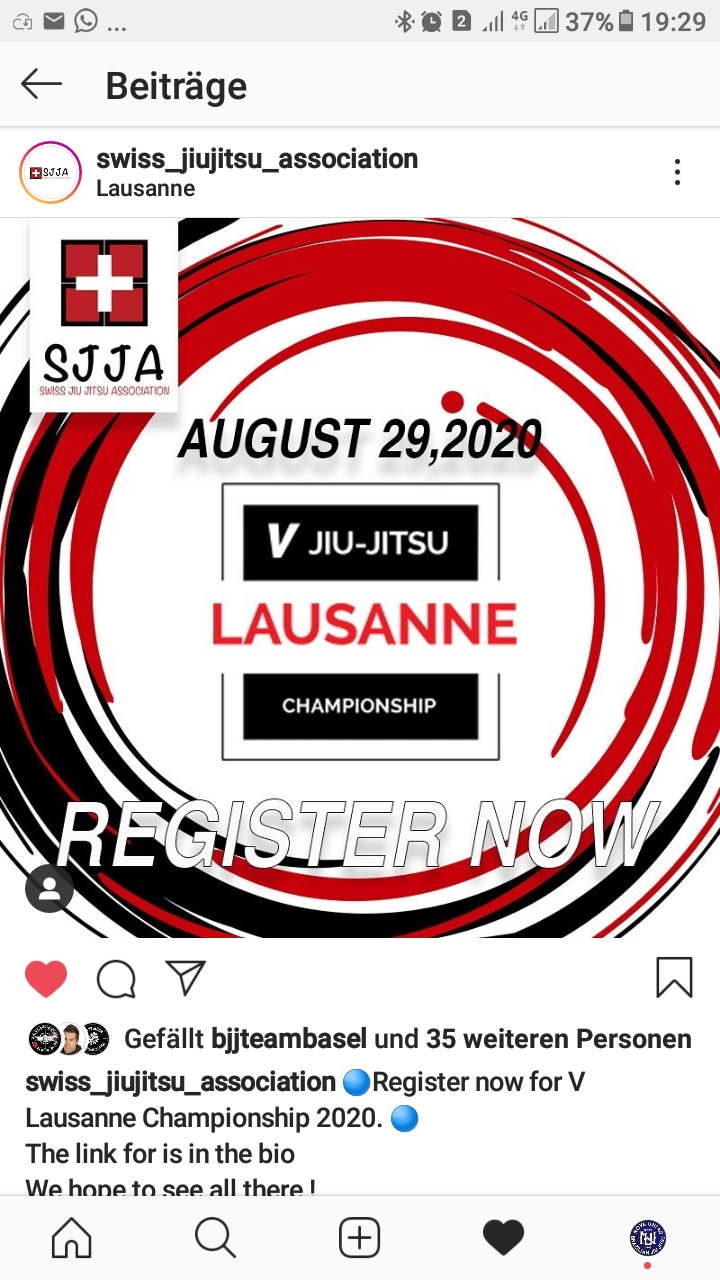Open bjjteambasel from the likes line
The width and height of the screenshot is (720, 1280).
(x=289, y=1039)
